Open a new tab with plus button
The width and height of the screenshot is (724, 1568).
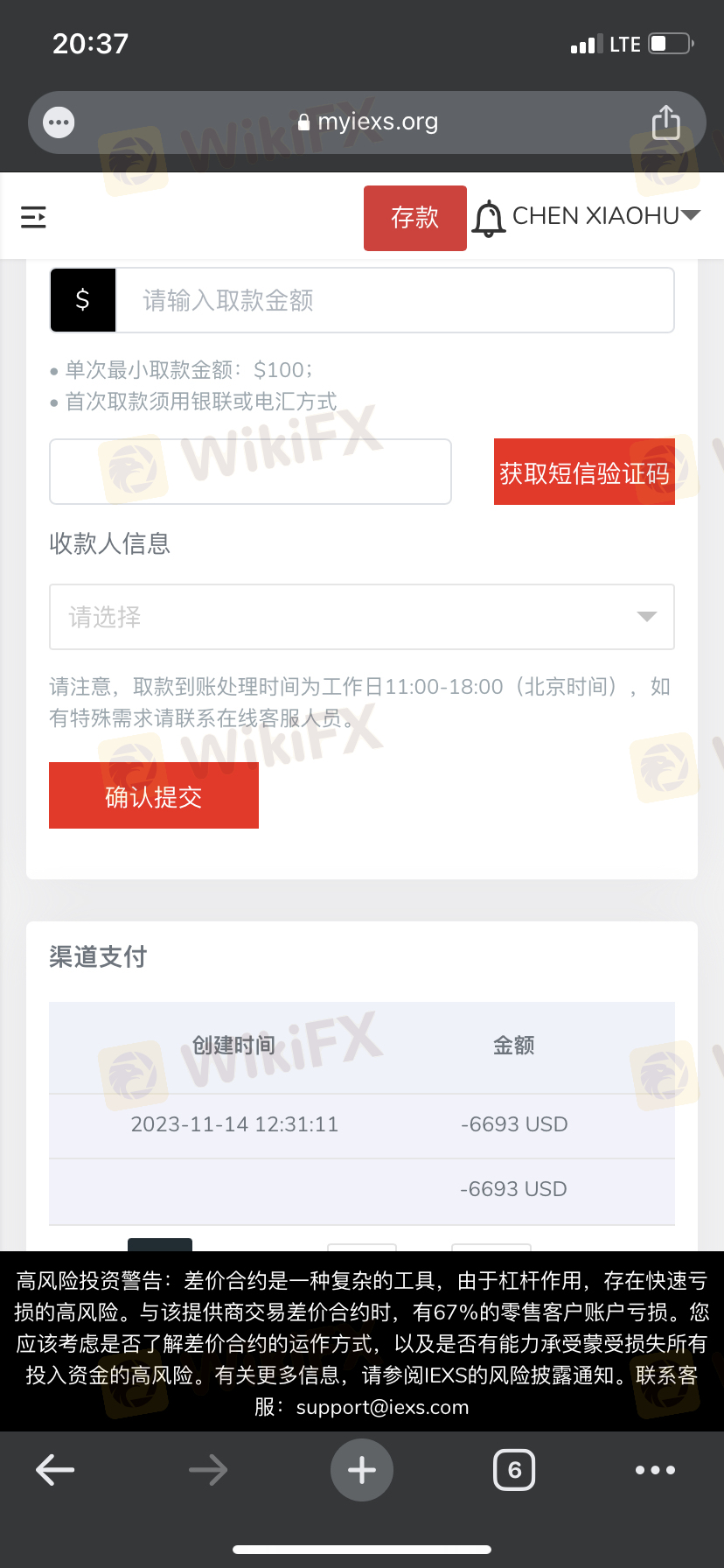[x=362, y=1470]
